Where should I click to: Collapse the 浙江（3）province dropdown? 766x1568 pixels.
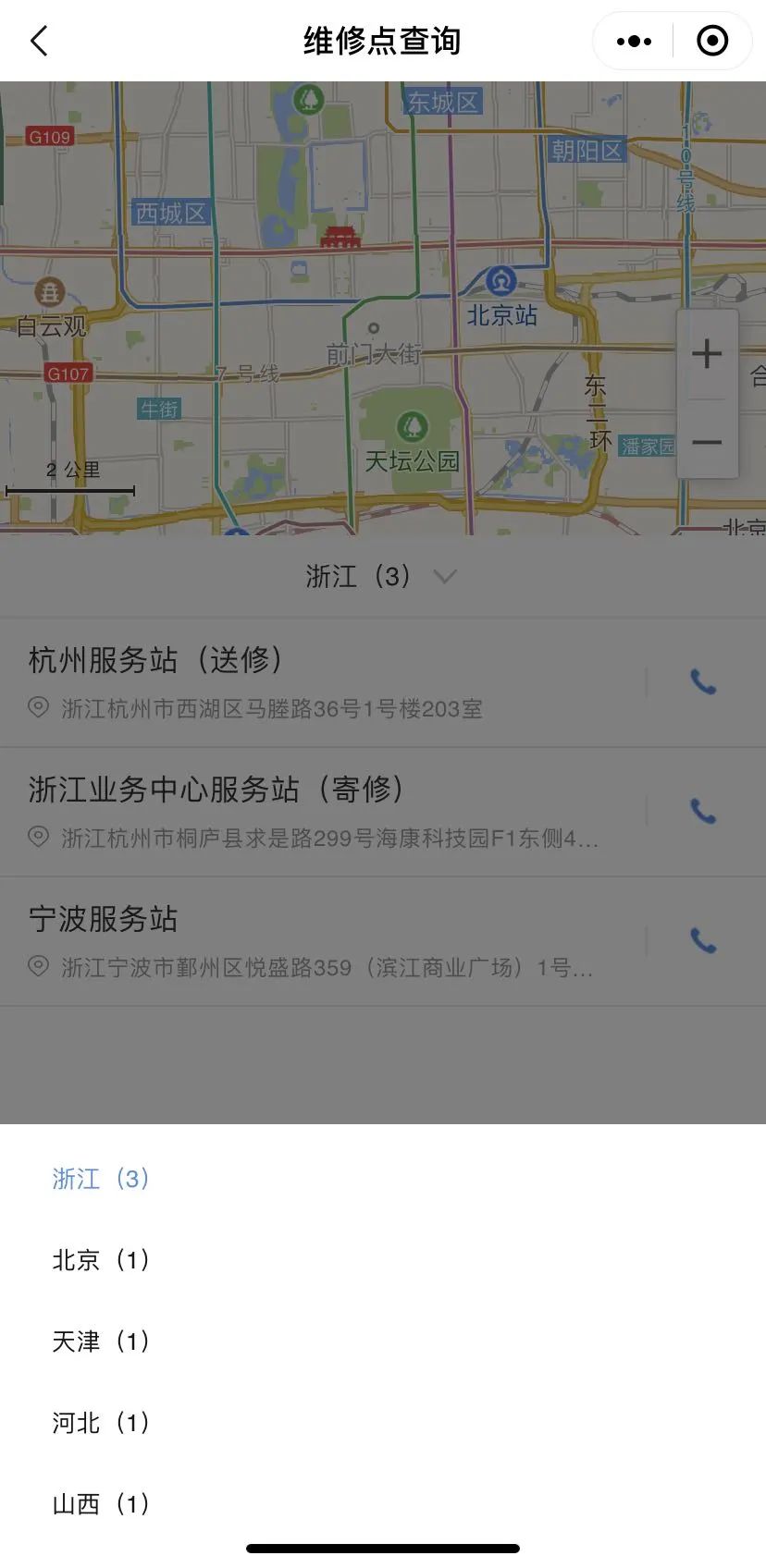381,576
